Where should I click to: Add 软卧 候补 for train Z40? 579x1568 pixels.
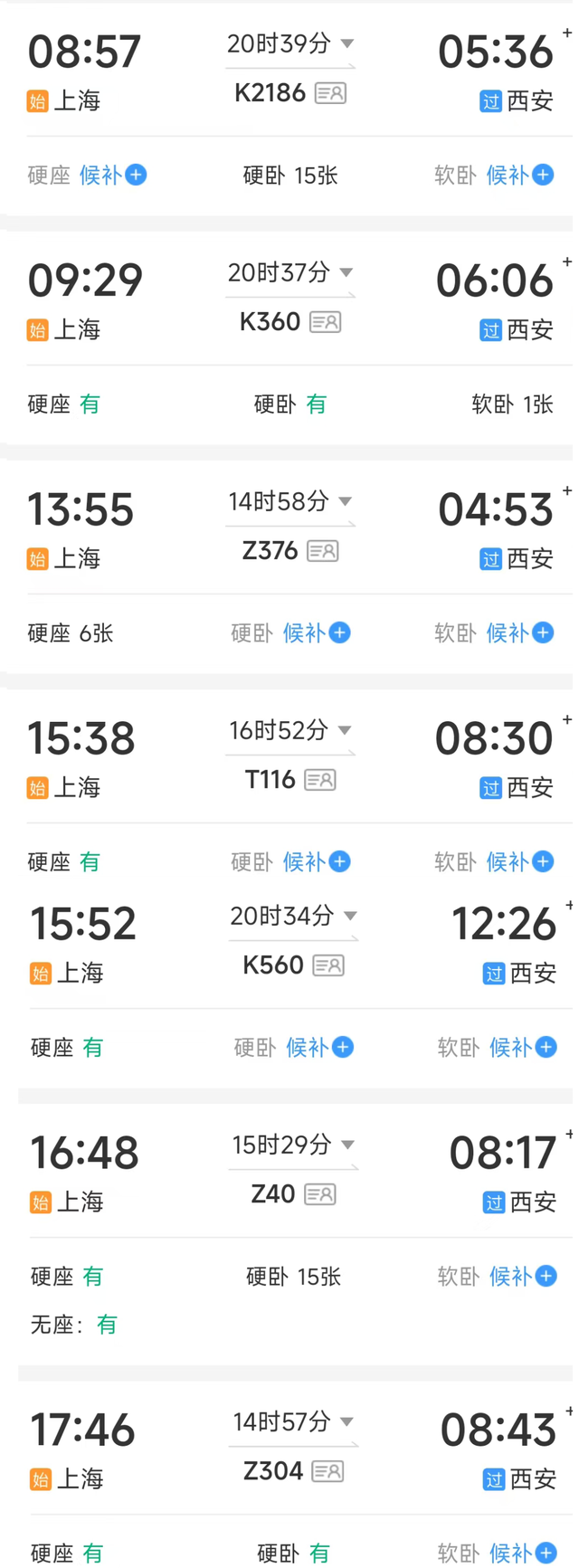click(x=523, y=1277)
